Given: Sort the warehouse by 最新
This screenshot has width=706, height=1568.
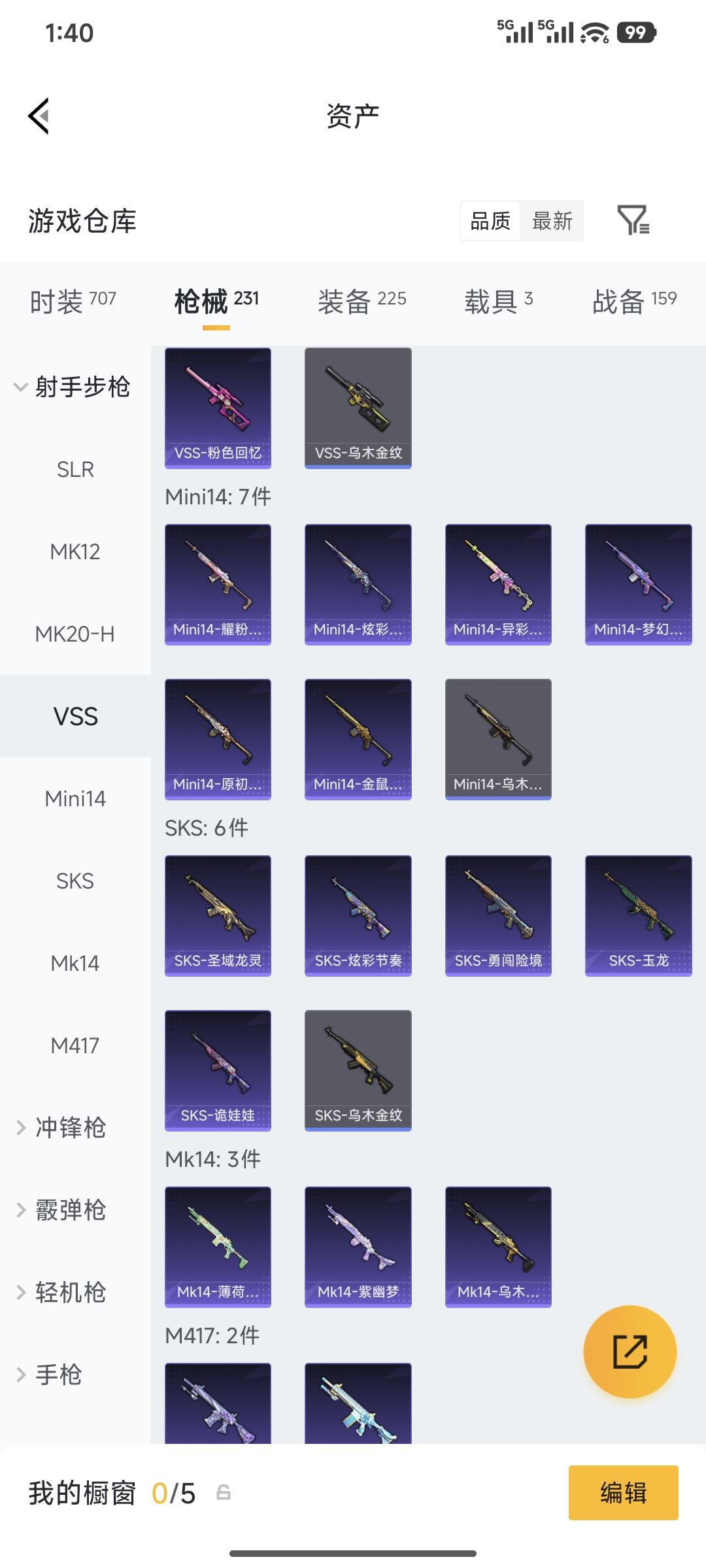Looking at the screenshot, I should (552, 221).
